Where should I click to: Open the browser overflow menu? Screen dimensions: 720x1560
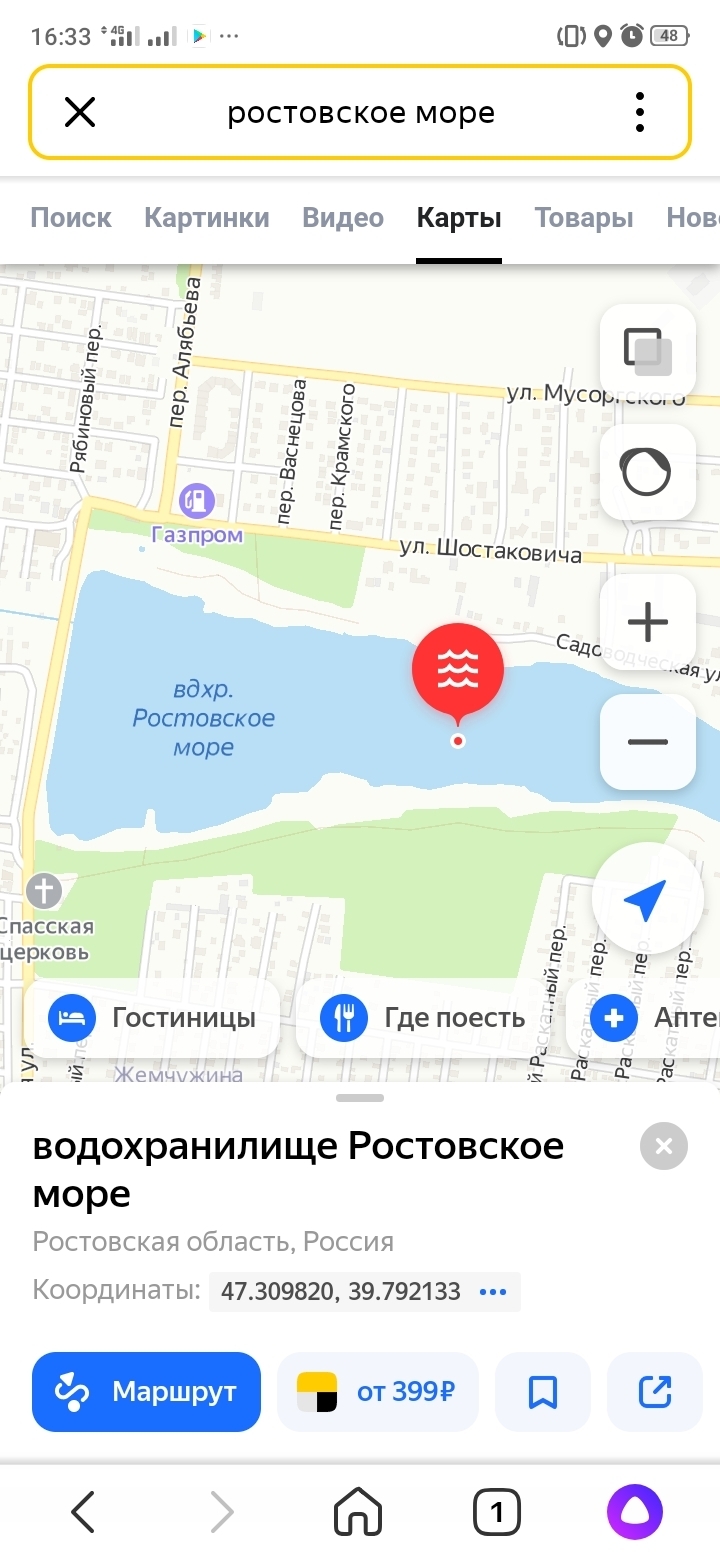[640, 113]
